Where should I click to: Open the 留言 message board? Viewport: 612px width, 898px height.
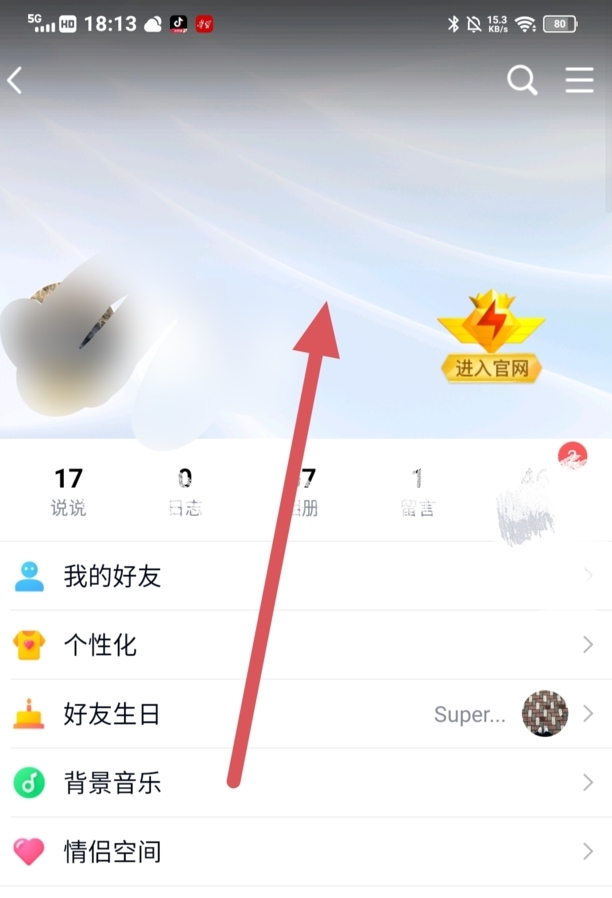click(x=417, y=491)
